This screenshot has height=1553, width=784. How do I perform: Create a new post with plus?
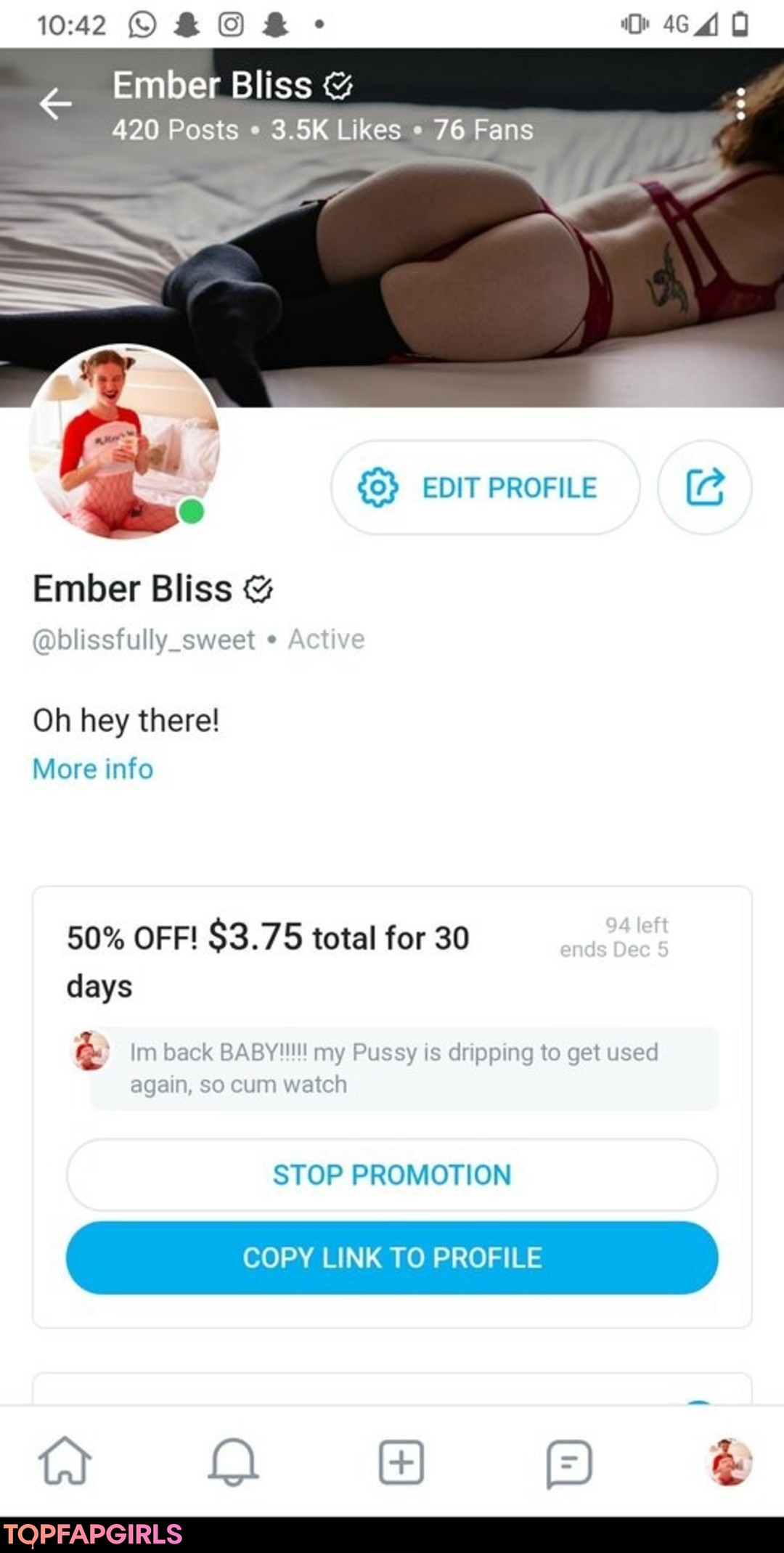401,1461
